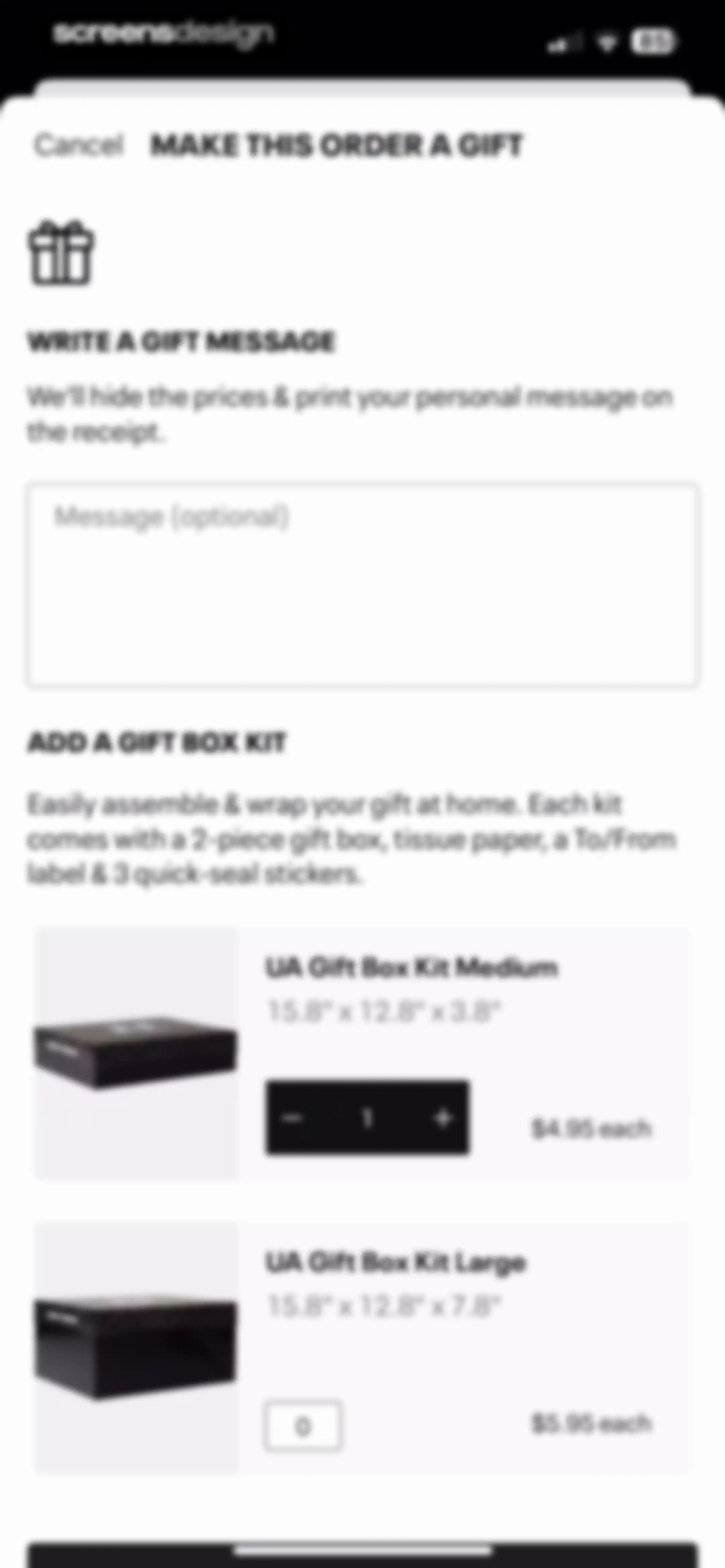
Task: Cancel making this order a gift
Action: click(79, 145)
